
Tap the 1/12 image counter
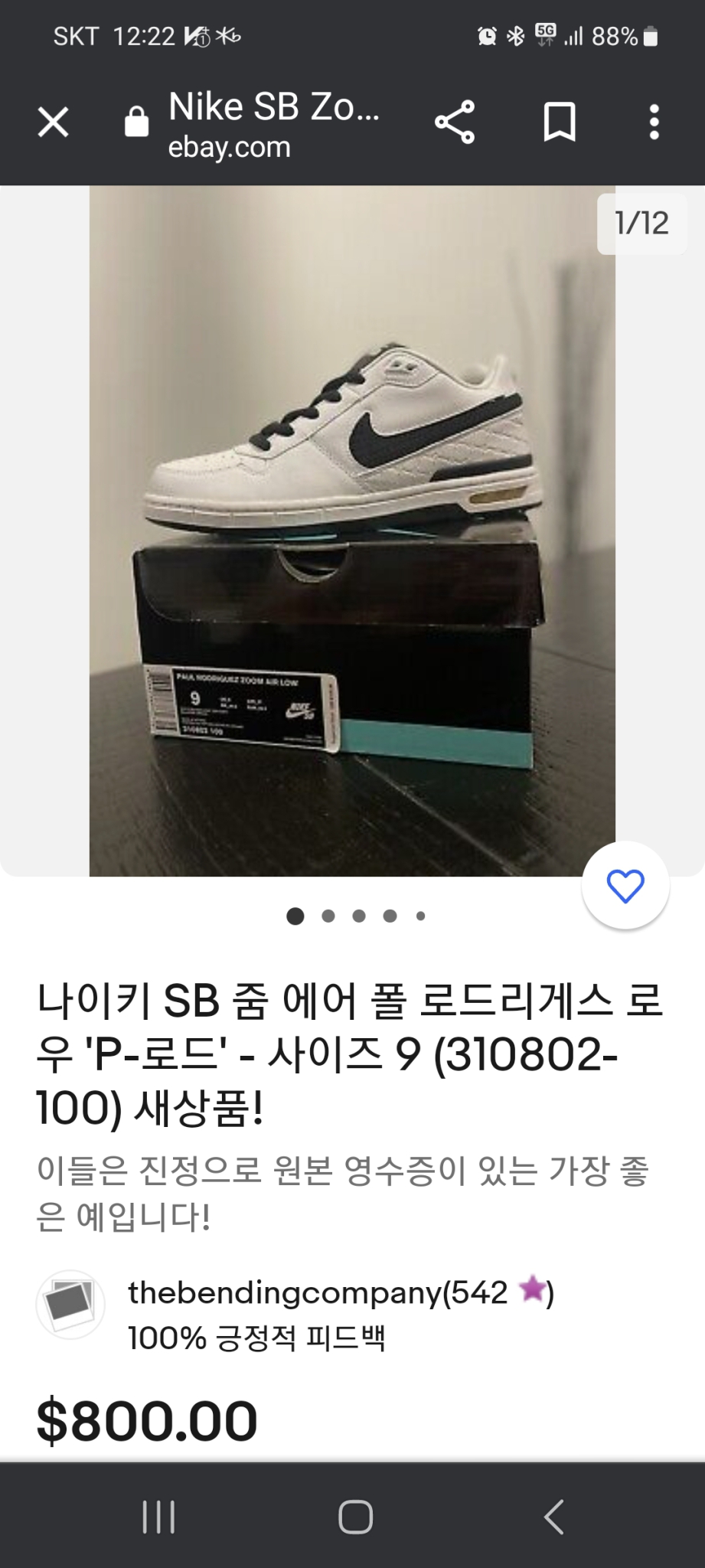pos(641,223)
